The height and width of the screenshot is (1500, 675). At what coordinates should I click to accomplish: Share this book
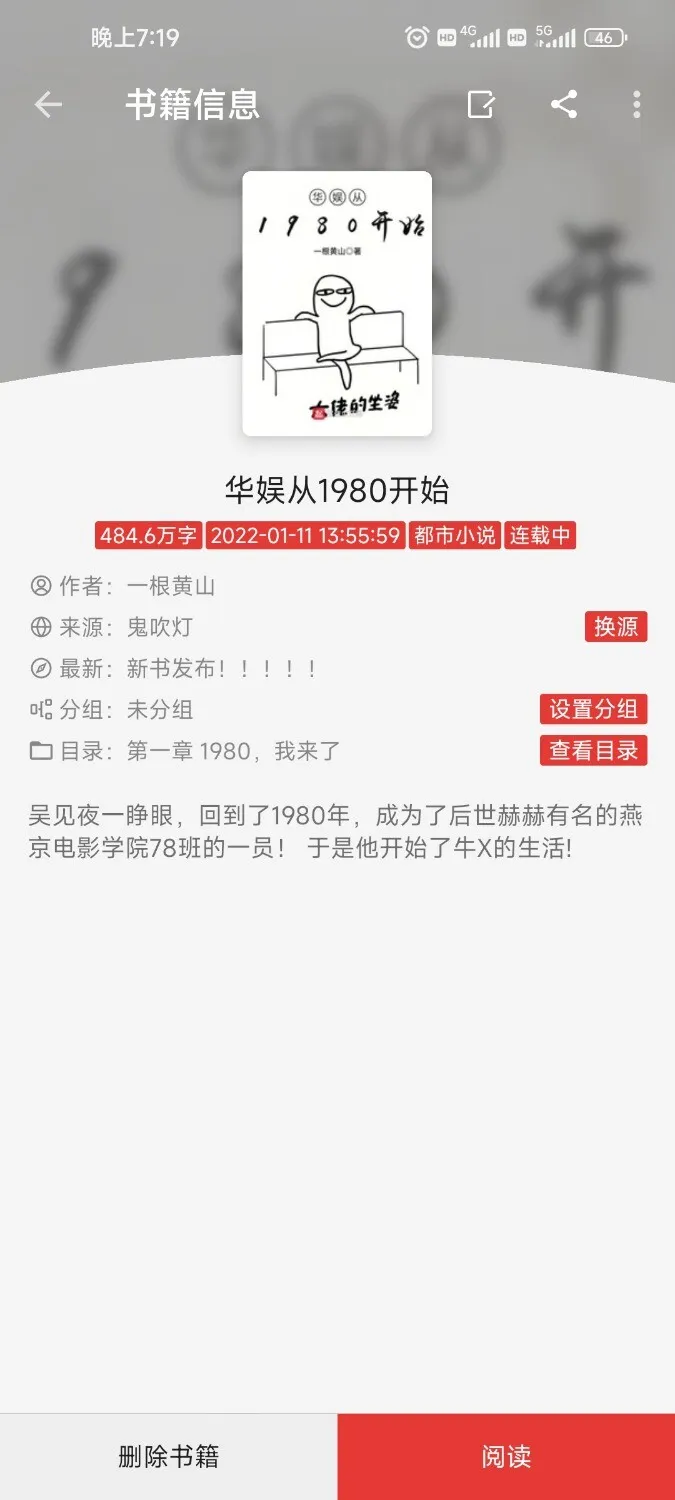pyautogui.click(x=564, y=105)
